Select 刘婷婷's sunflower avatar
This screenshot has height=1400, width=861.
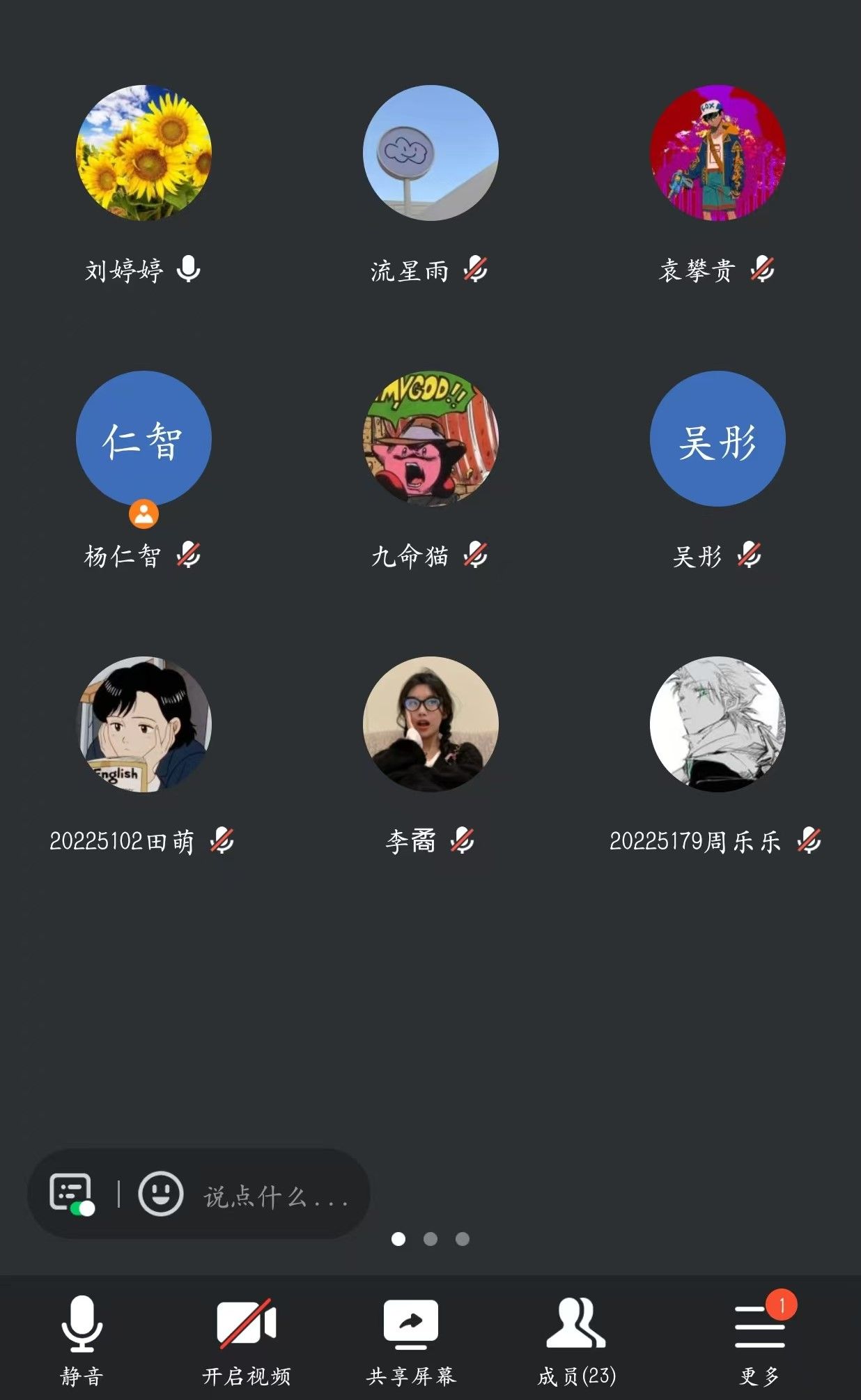tap(143, 153)
